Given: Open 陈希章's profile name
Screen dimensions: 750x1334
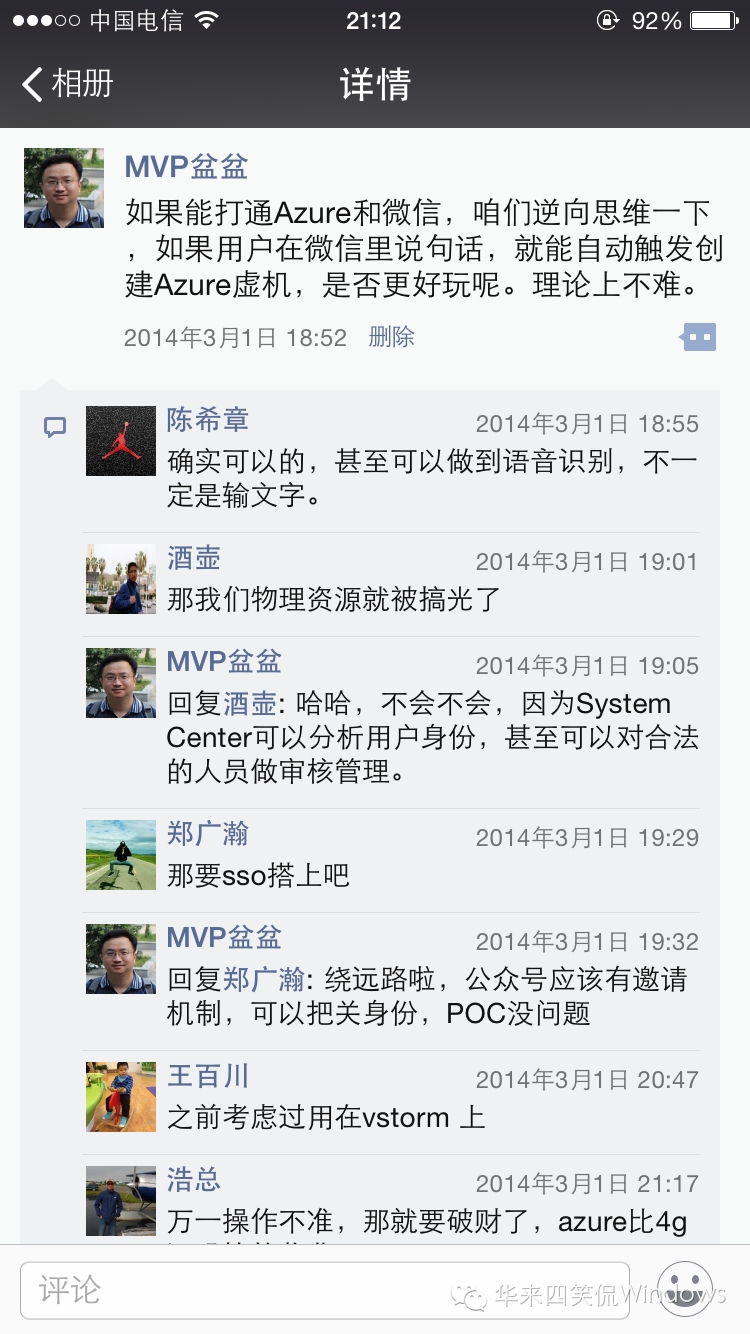Looking at the screenshot, I should (x=207, y=420).
